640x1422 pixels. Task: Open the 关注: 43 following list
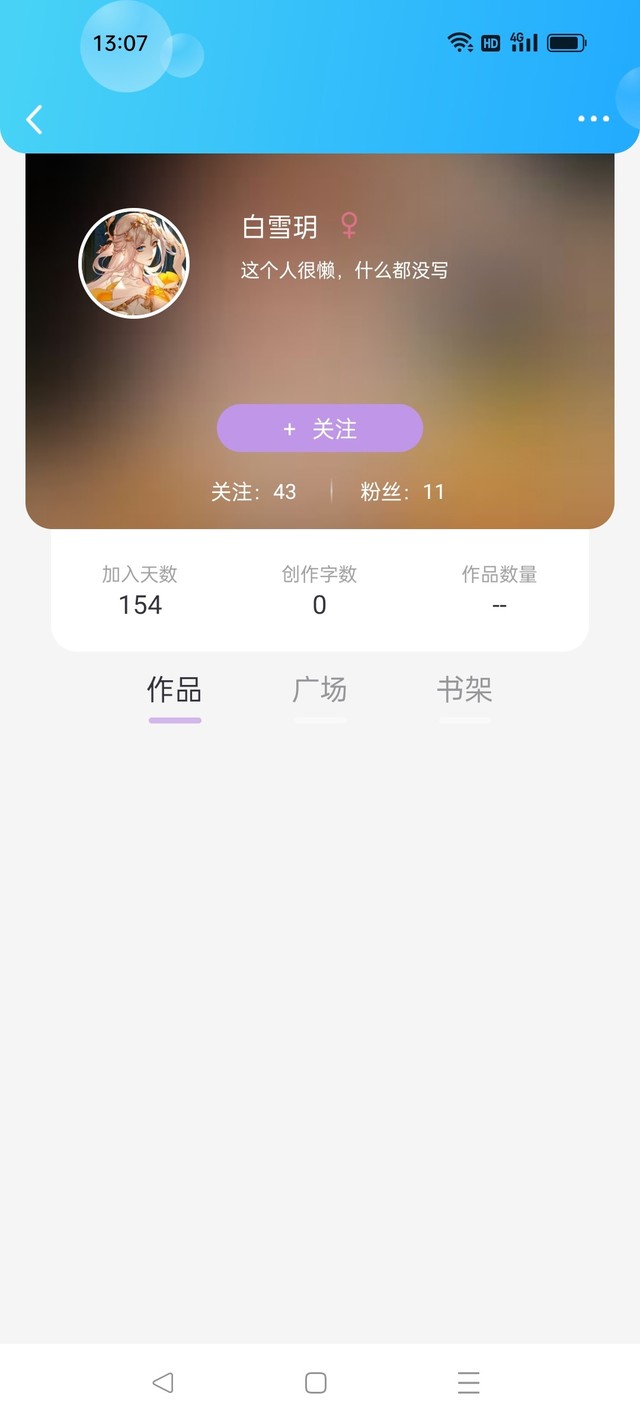tap(254, 491)
